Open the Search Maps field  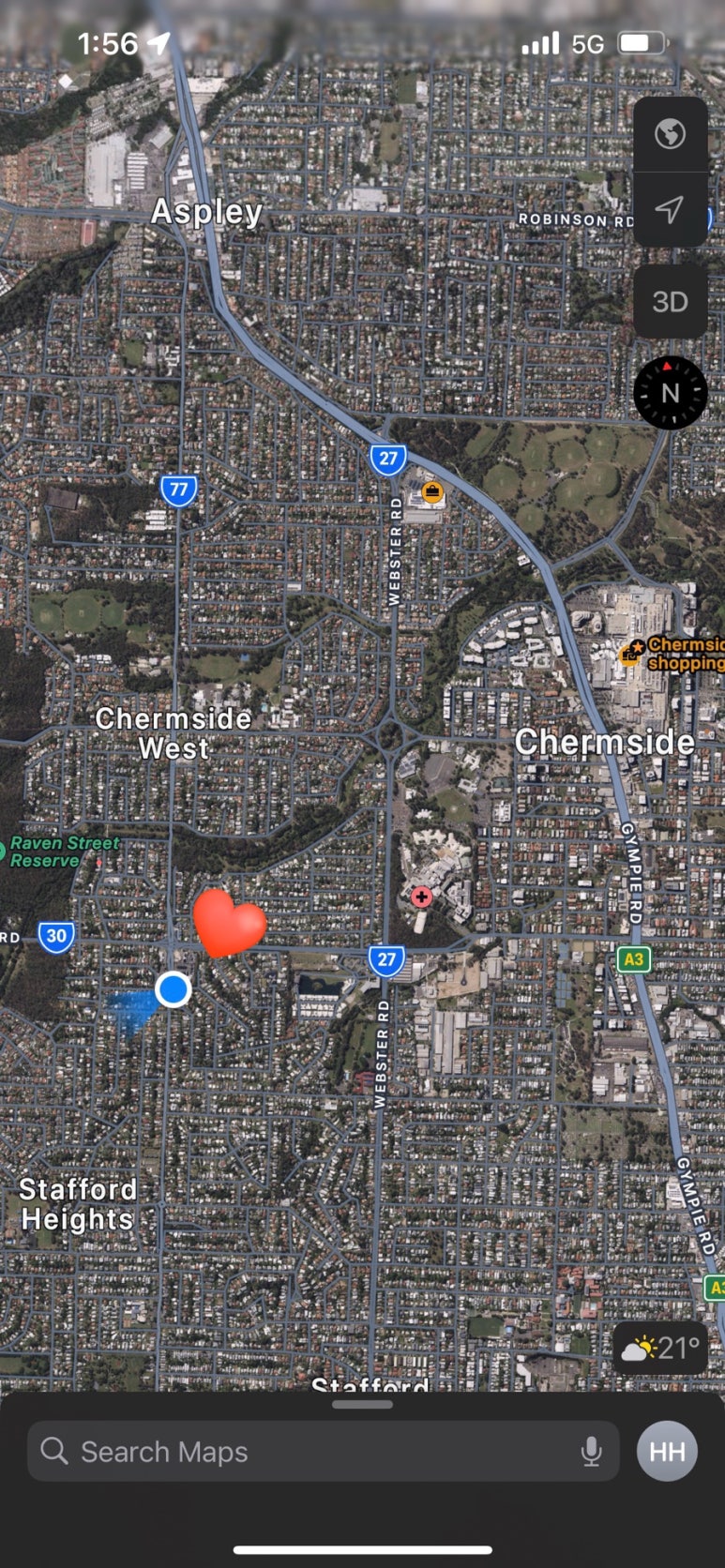(310, 1452)
